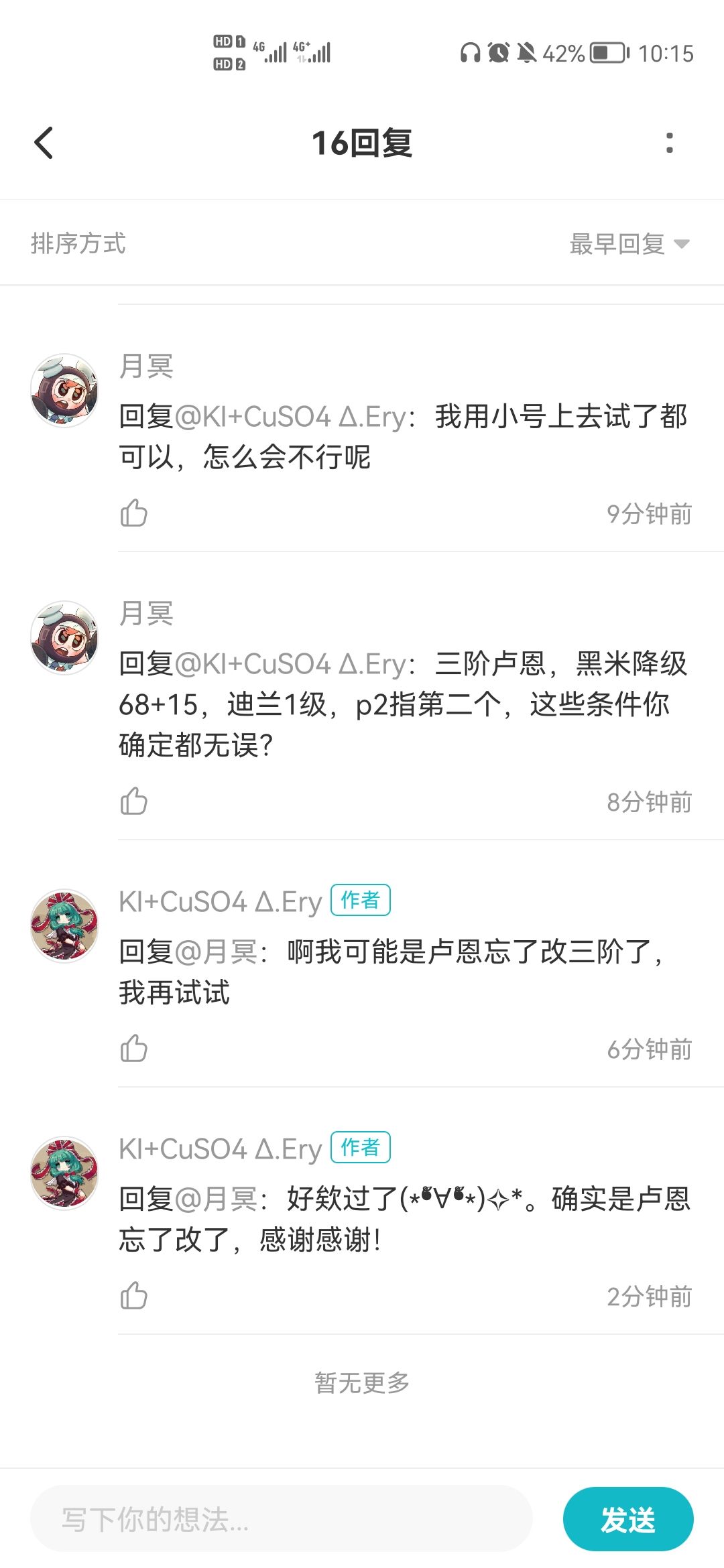The height and width of the screenshot is (1568, 724).
Task: Open 月冥's avatar on the 9分钟前 reply
Action: (x=64, y=391)
